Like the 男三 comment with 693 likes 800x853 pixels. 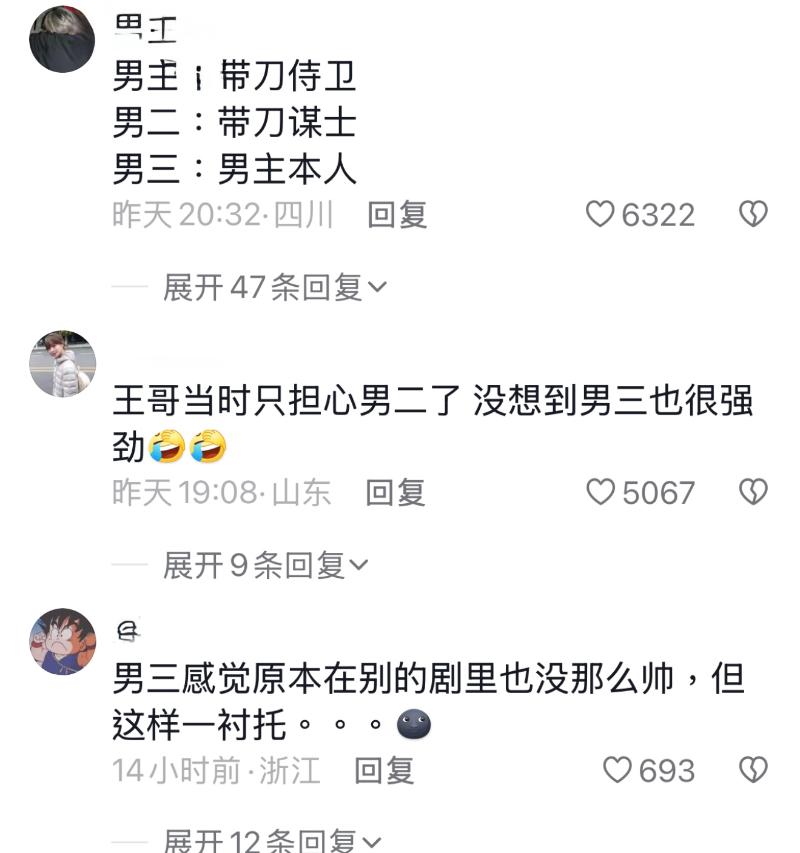(618, 770)
